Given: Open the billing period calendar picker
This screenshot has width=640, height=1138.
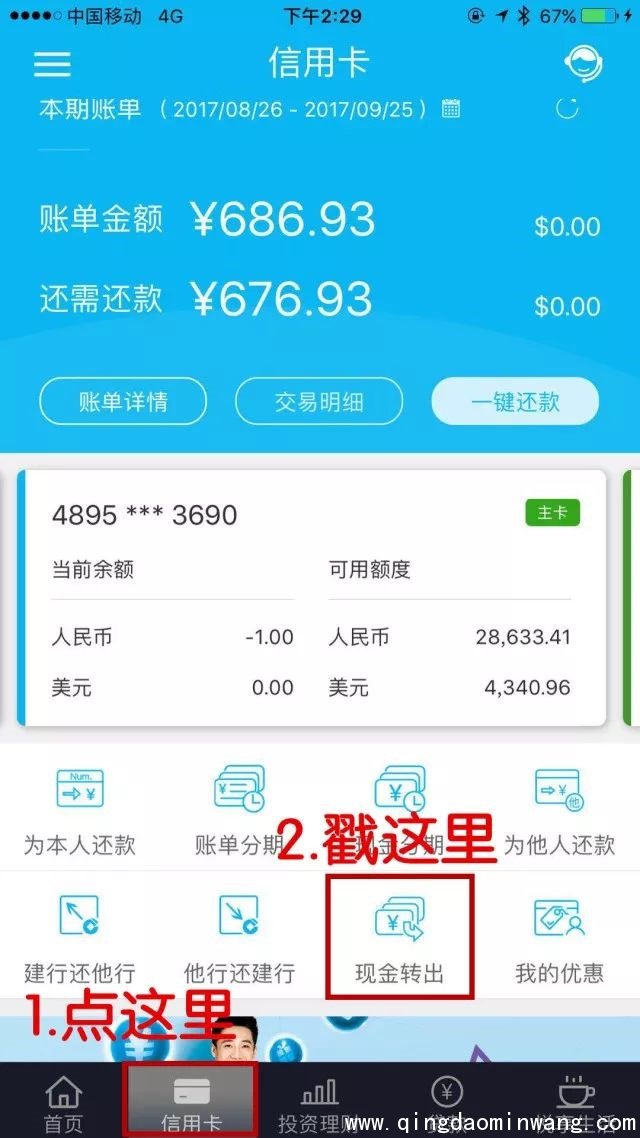Looking at the screenshot, I should 451,109.
